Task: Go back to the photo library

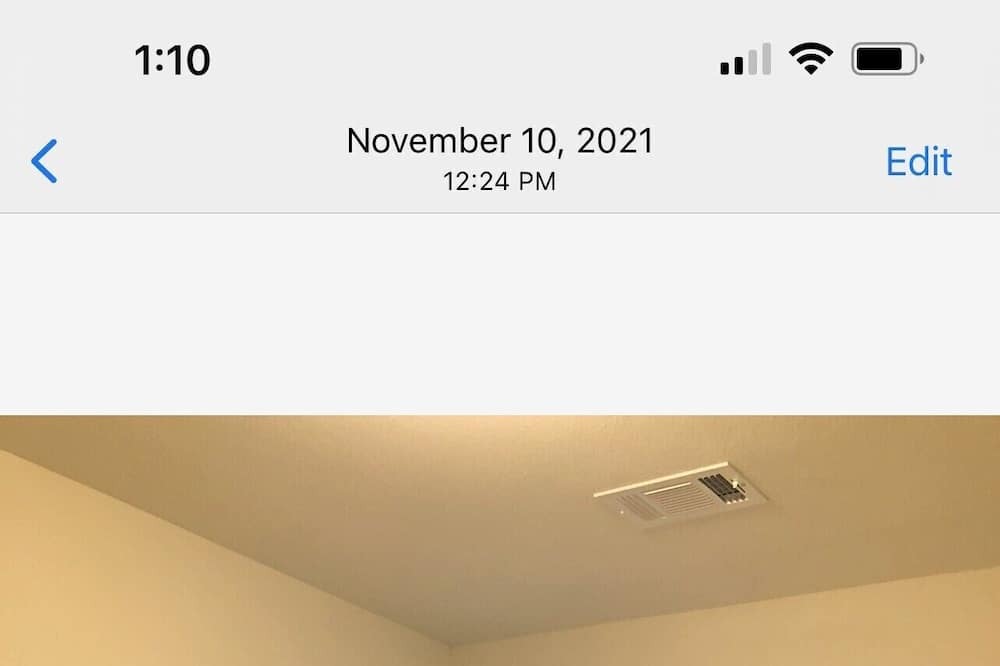Action: pos(45,161)
